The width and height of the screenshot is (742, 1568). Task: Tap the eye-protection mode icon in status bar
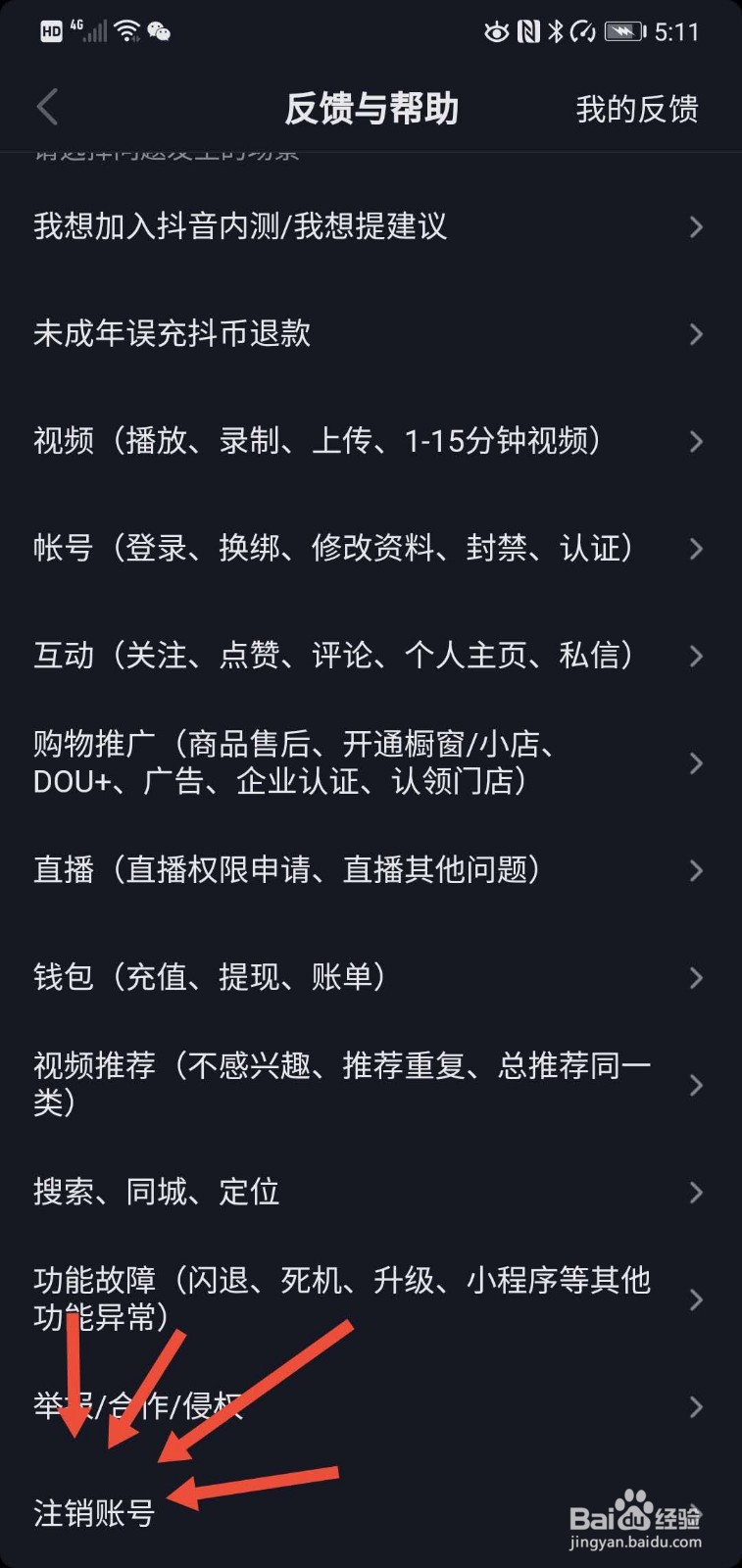pos(496,30)
